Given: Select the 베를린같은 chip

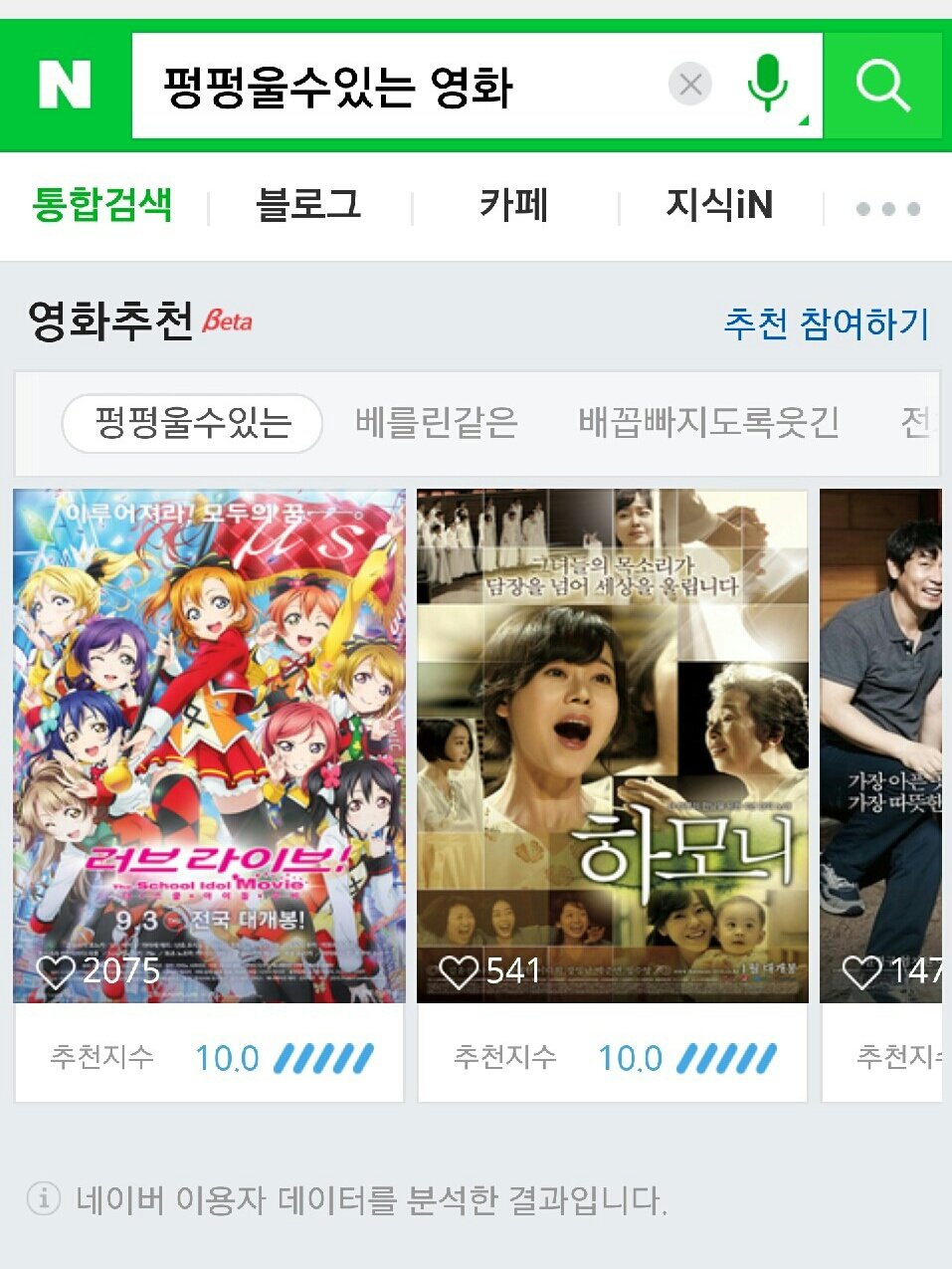Looking at the screenshot, I should click(x=437, y=423).
